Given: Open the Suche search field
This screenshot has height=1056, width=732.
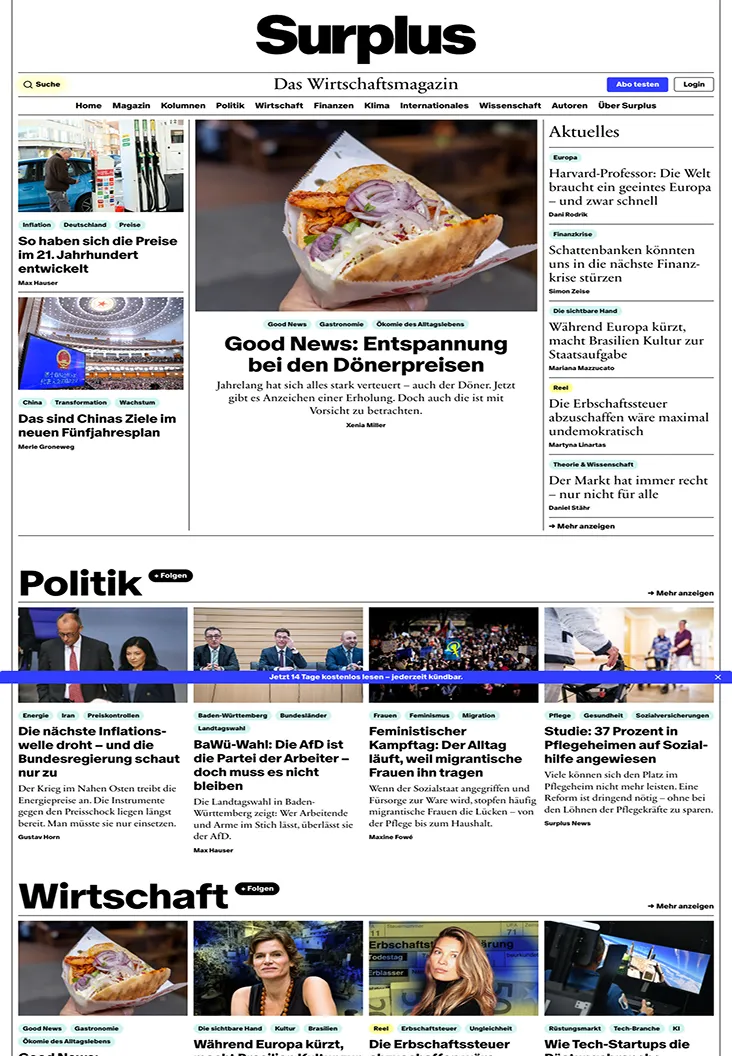Looking at the screenshot, I should pyautogui.click(x=42, y=85).
